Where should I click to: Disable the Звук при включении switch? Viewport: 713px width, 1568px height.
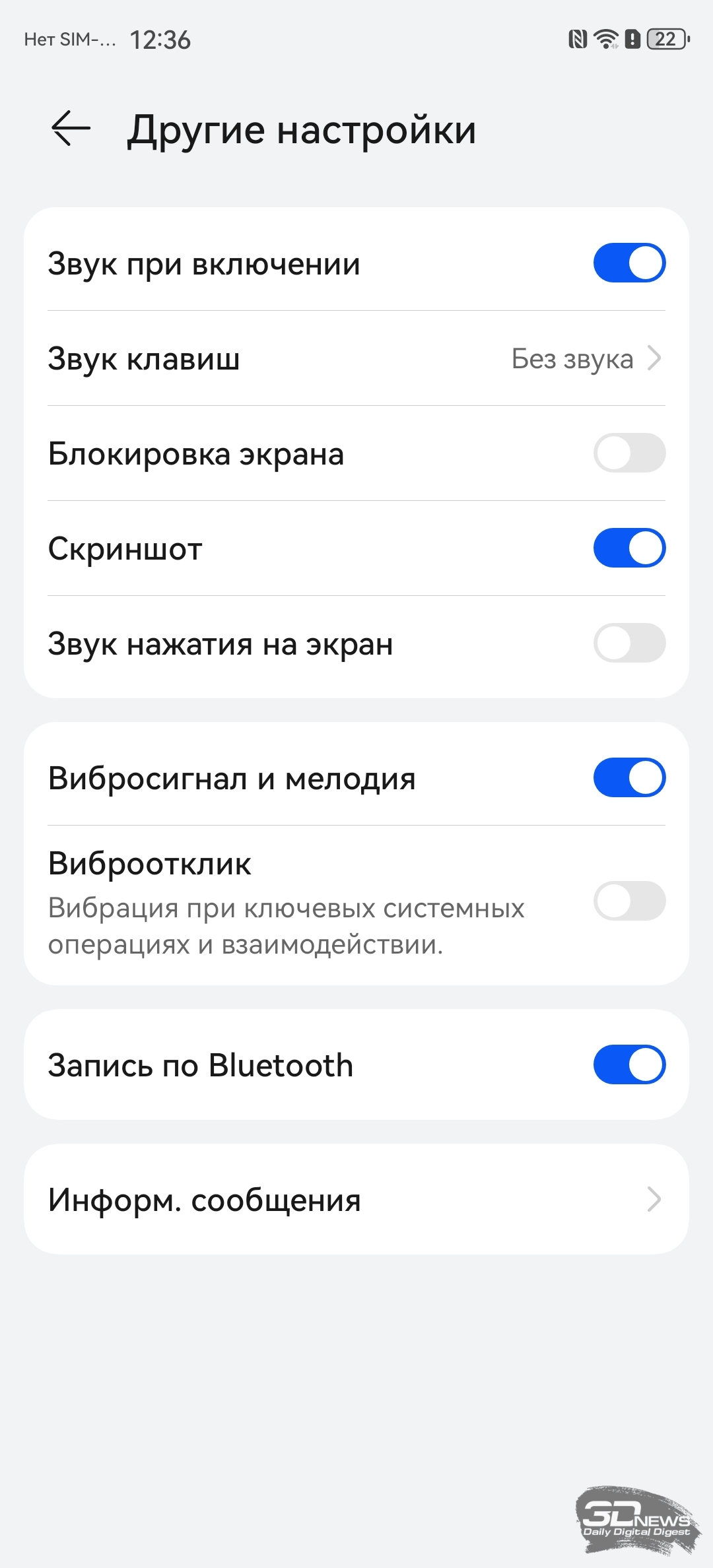coord(628,263)
